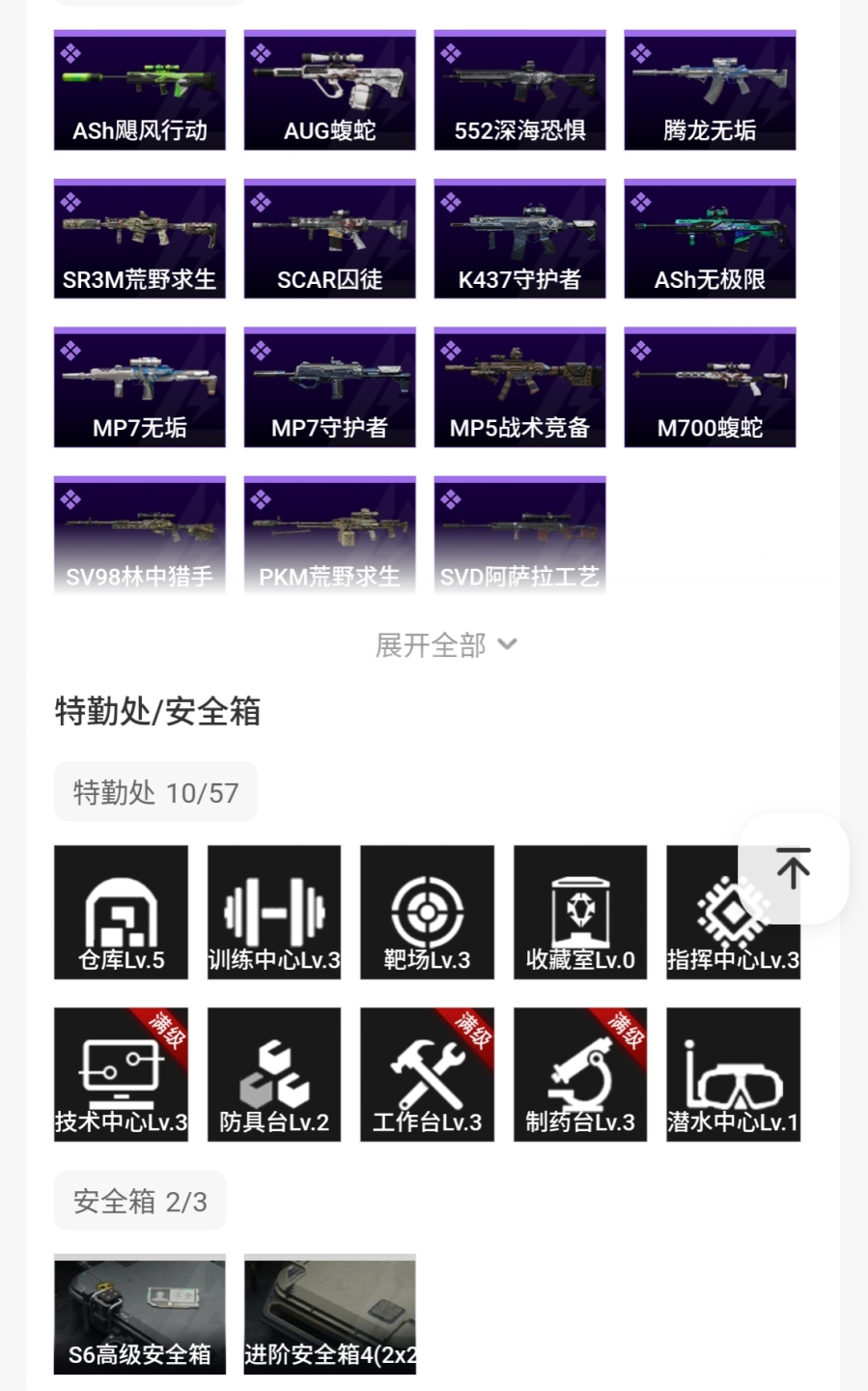The width and height of the screenshot is (868, 1391).
Task: Tap the 靶场Lv.3 facility tile
Action: click(x=427, y=912)
